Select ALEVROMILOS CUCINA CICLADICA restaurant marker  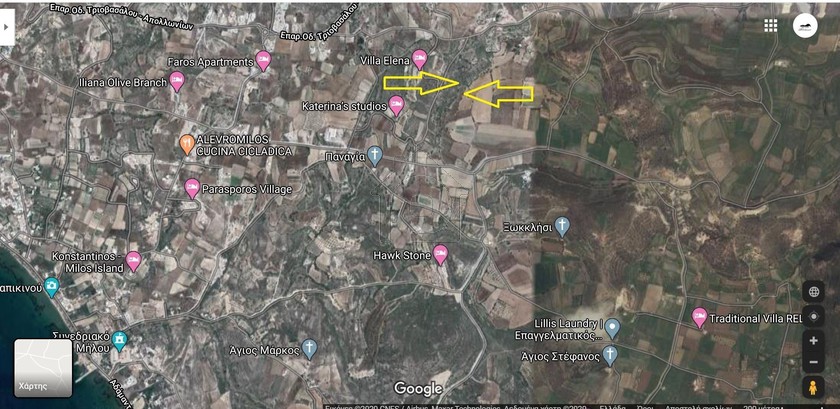click(187, 144)
